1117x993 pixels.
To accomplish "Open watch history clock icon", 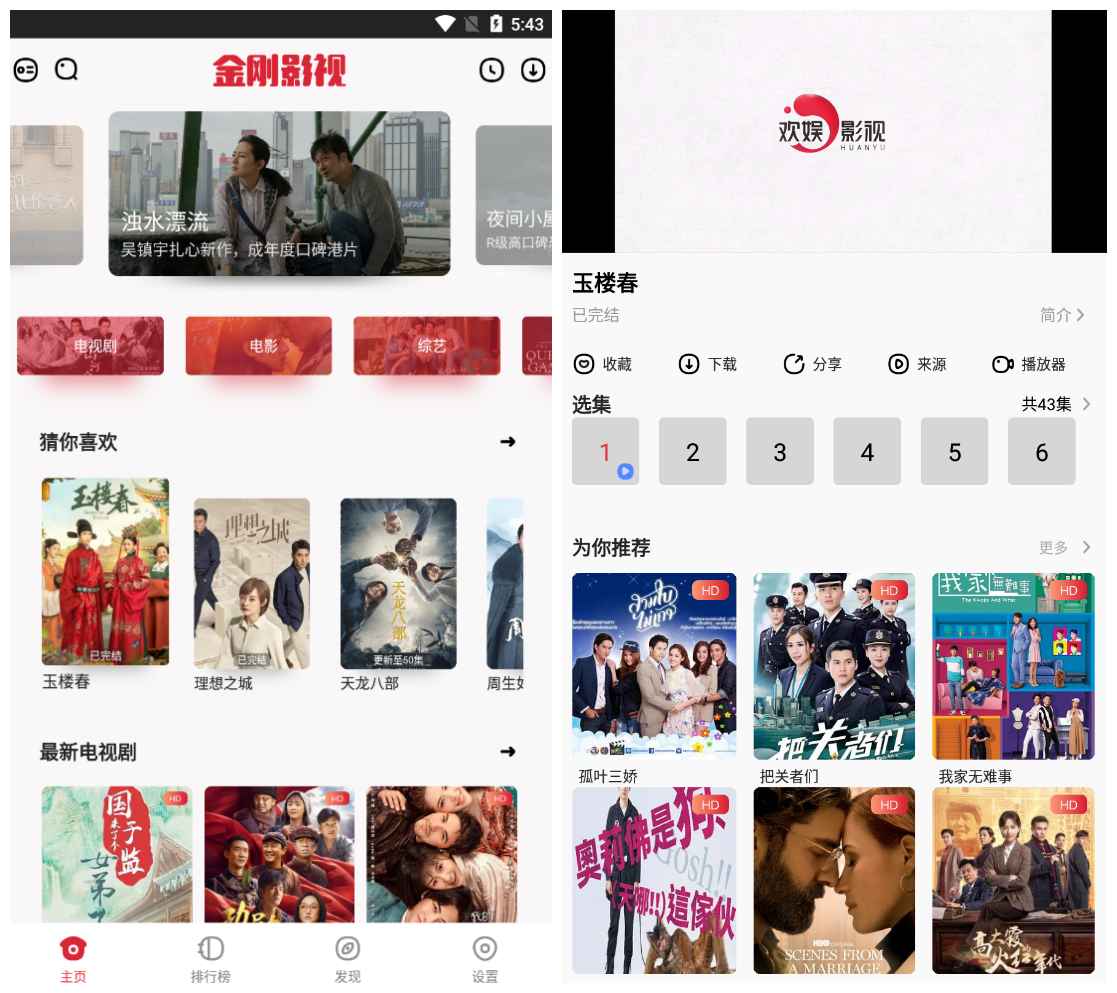I will 491,70.
